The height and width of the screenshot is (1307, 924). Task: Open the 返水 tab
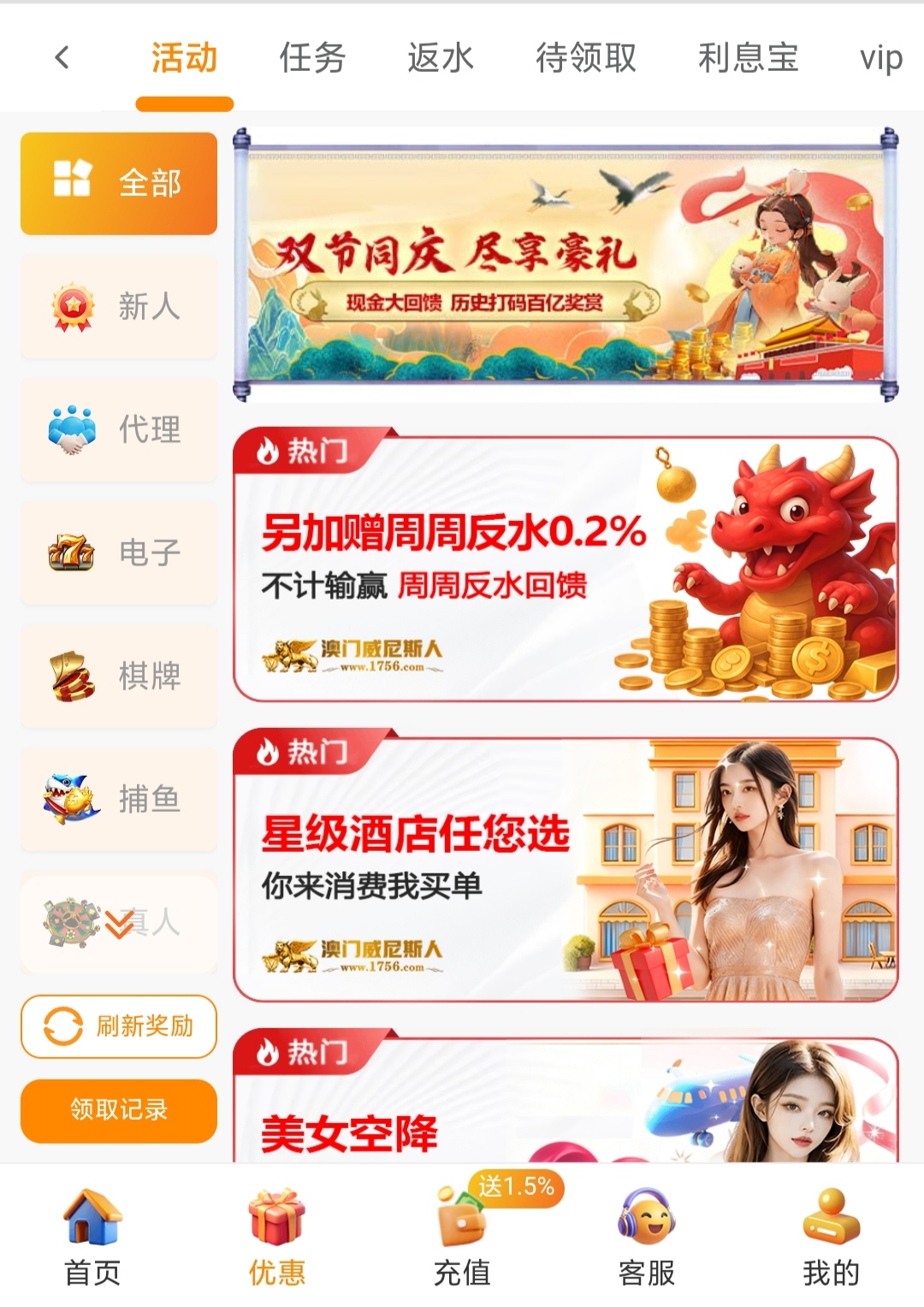click(440, 58)
